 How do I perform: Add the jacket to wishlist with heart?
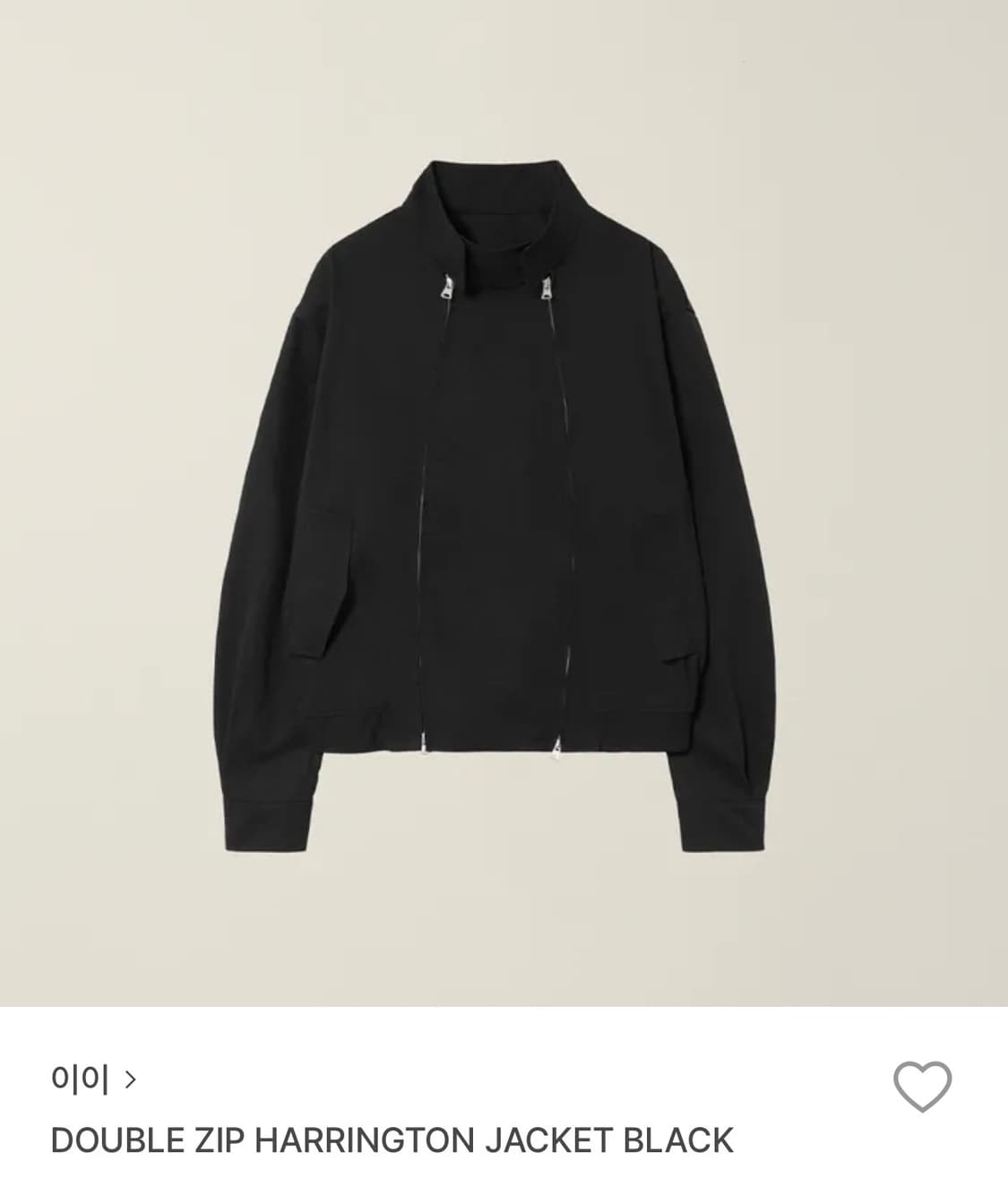click(x=922, y=1086)
